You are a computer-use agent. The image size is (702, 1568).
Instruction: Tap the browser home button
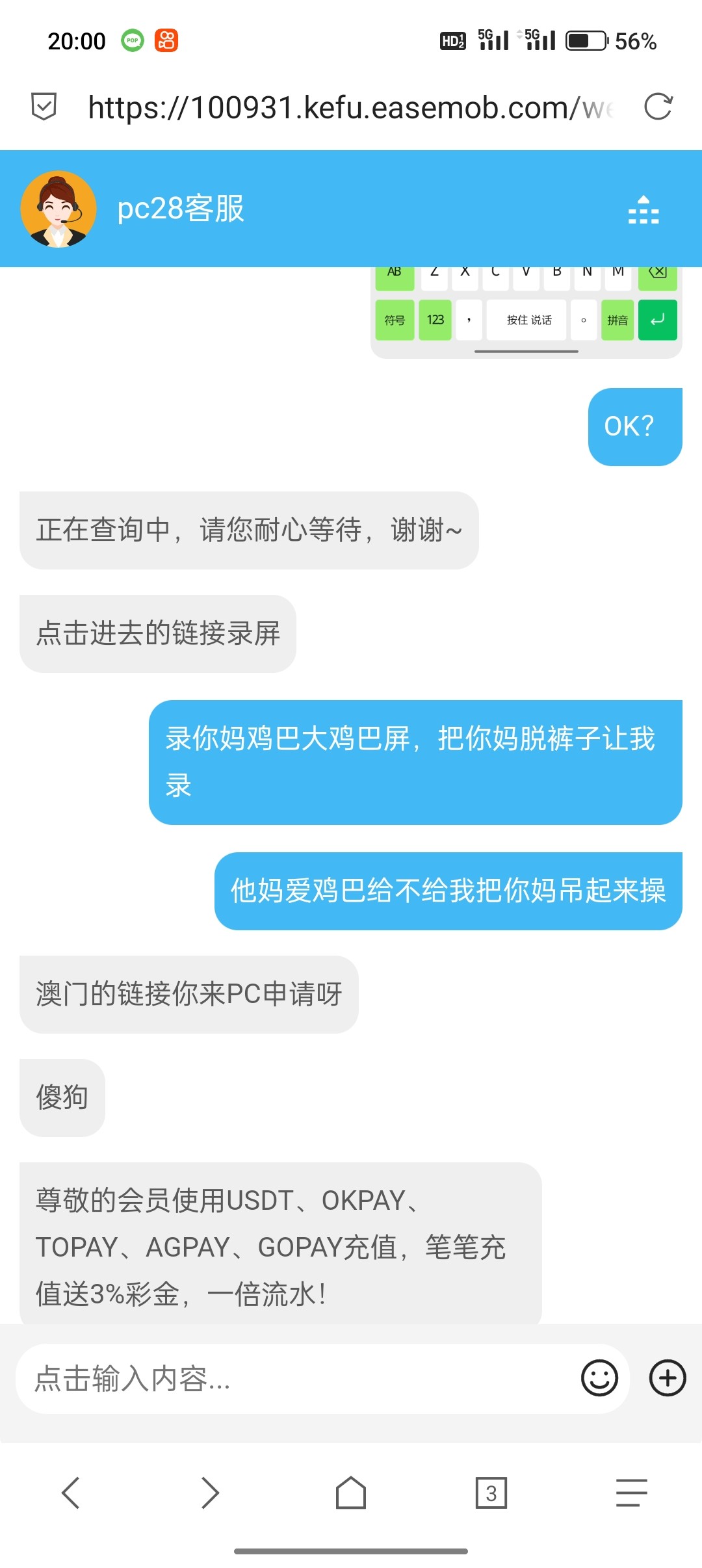tap(351, 1492)
